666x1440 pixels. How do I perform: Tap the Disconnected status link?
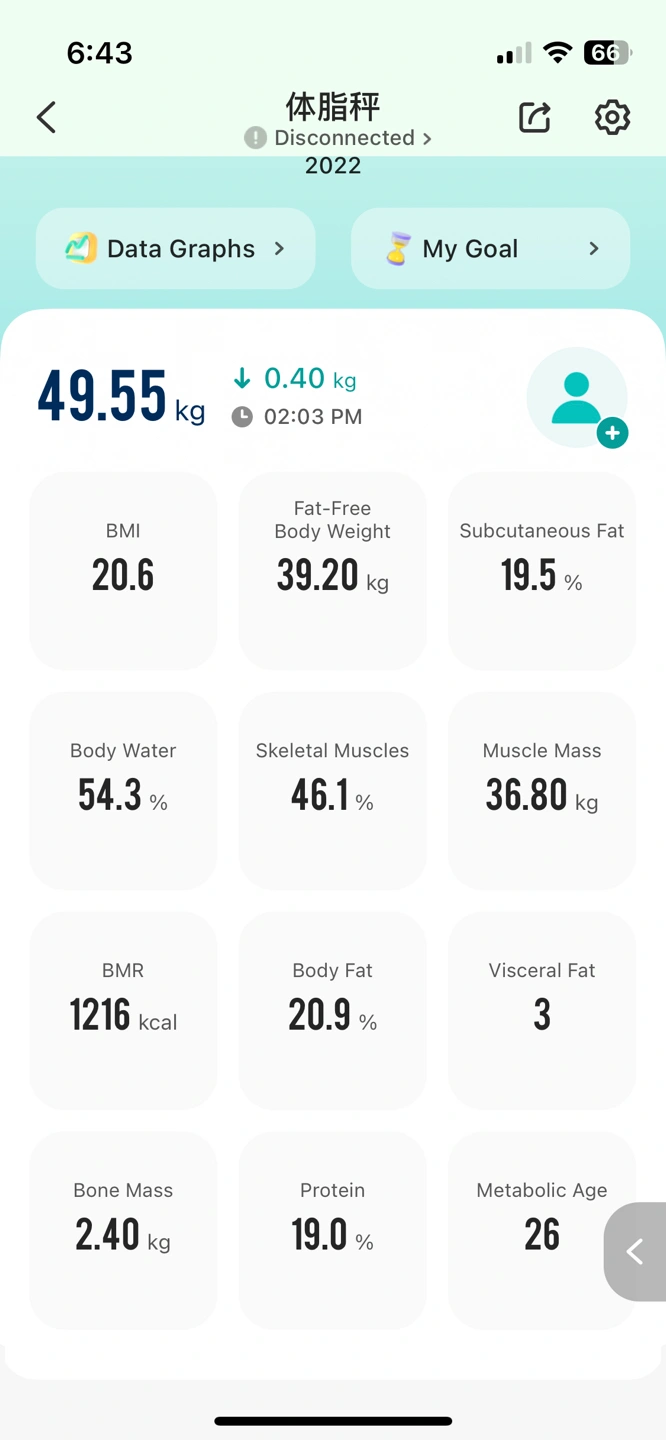click(x=340, y=138)
